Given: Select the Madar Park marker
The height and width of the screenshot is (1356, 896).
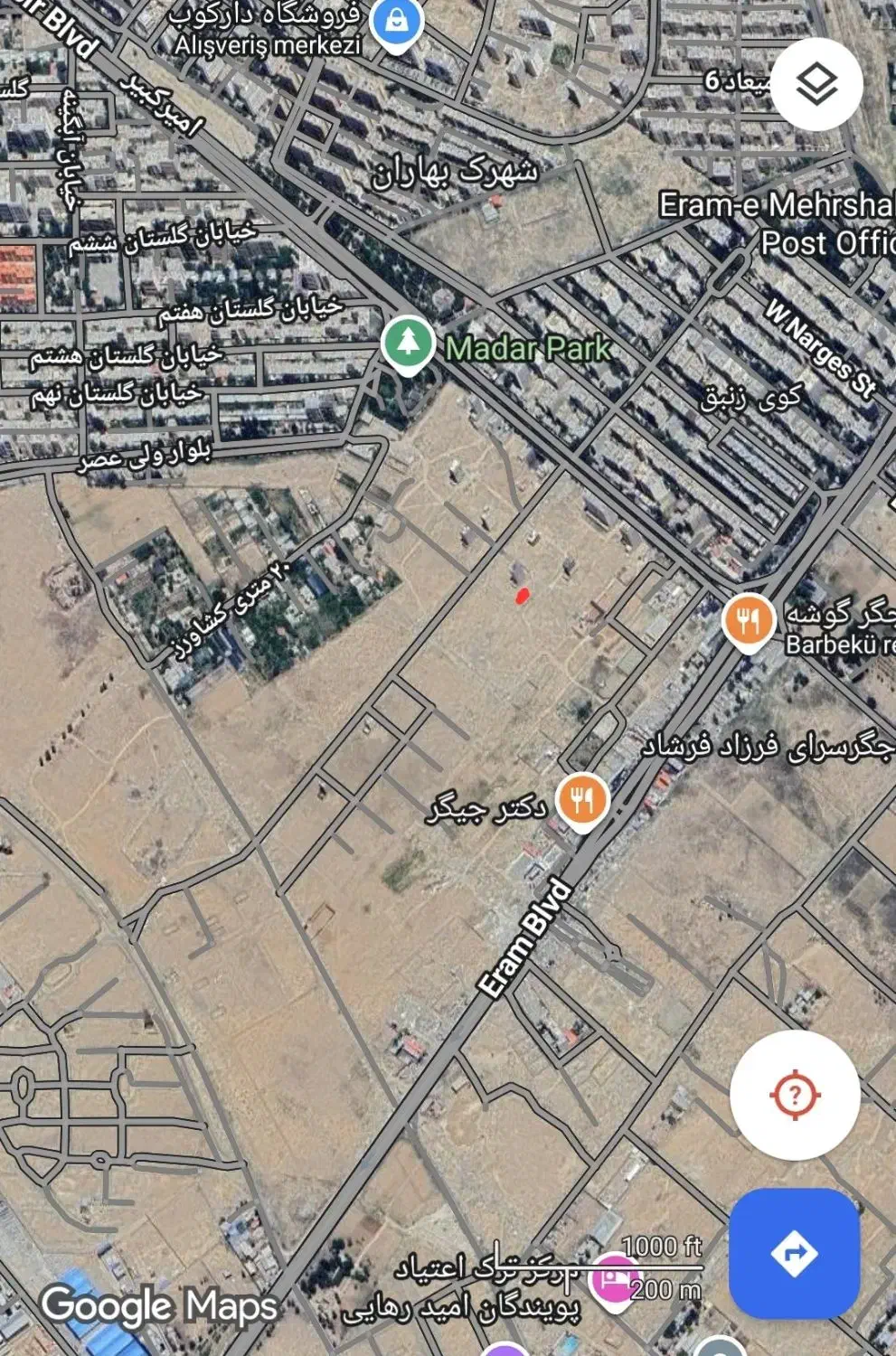Looking at the screenshot, I should [x=408, y=343].
